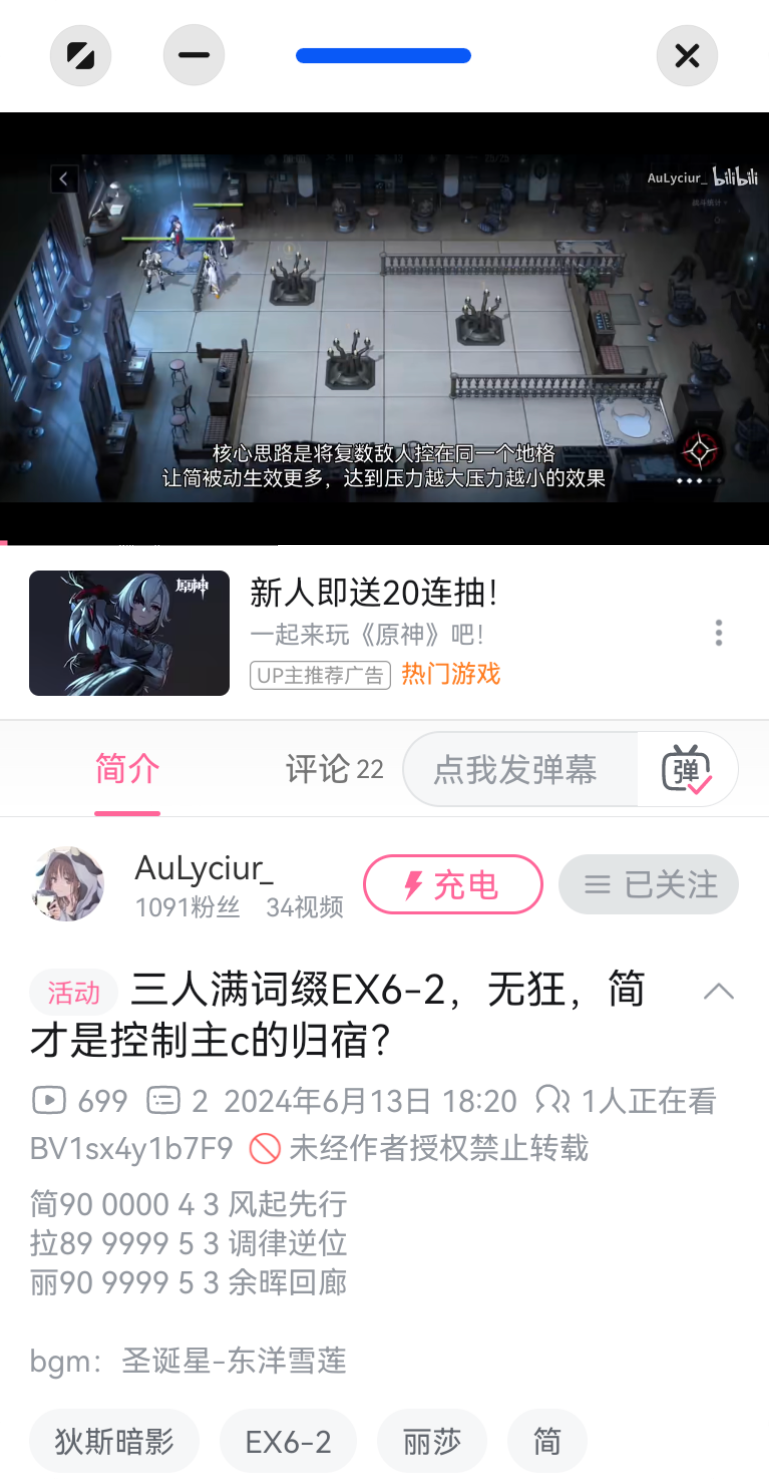
Task: Collapse the video description with the chevron
Action: (719, 991)
